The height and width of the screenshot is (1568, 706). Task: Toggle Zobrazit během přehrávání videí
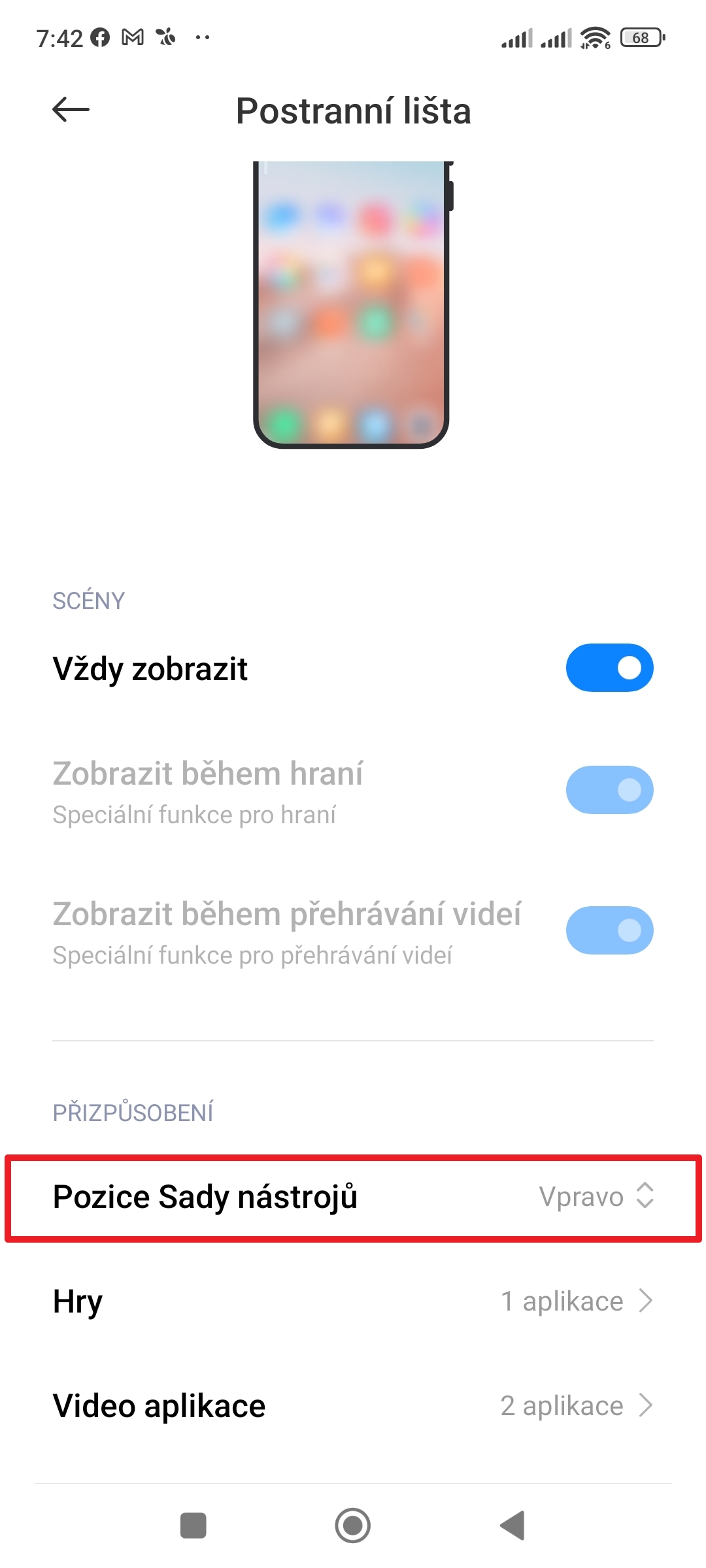coord(609,930)
